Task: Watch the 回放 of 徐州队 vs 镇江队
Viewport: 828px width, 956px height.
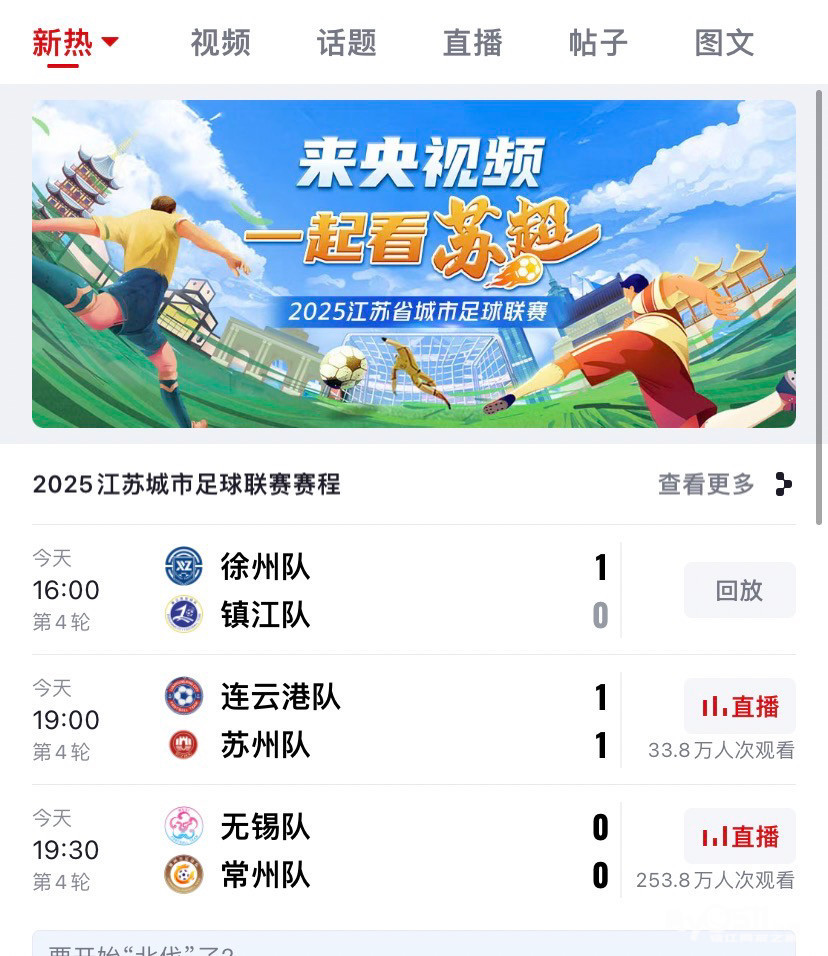Action: (x=739, y=590)
